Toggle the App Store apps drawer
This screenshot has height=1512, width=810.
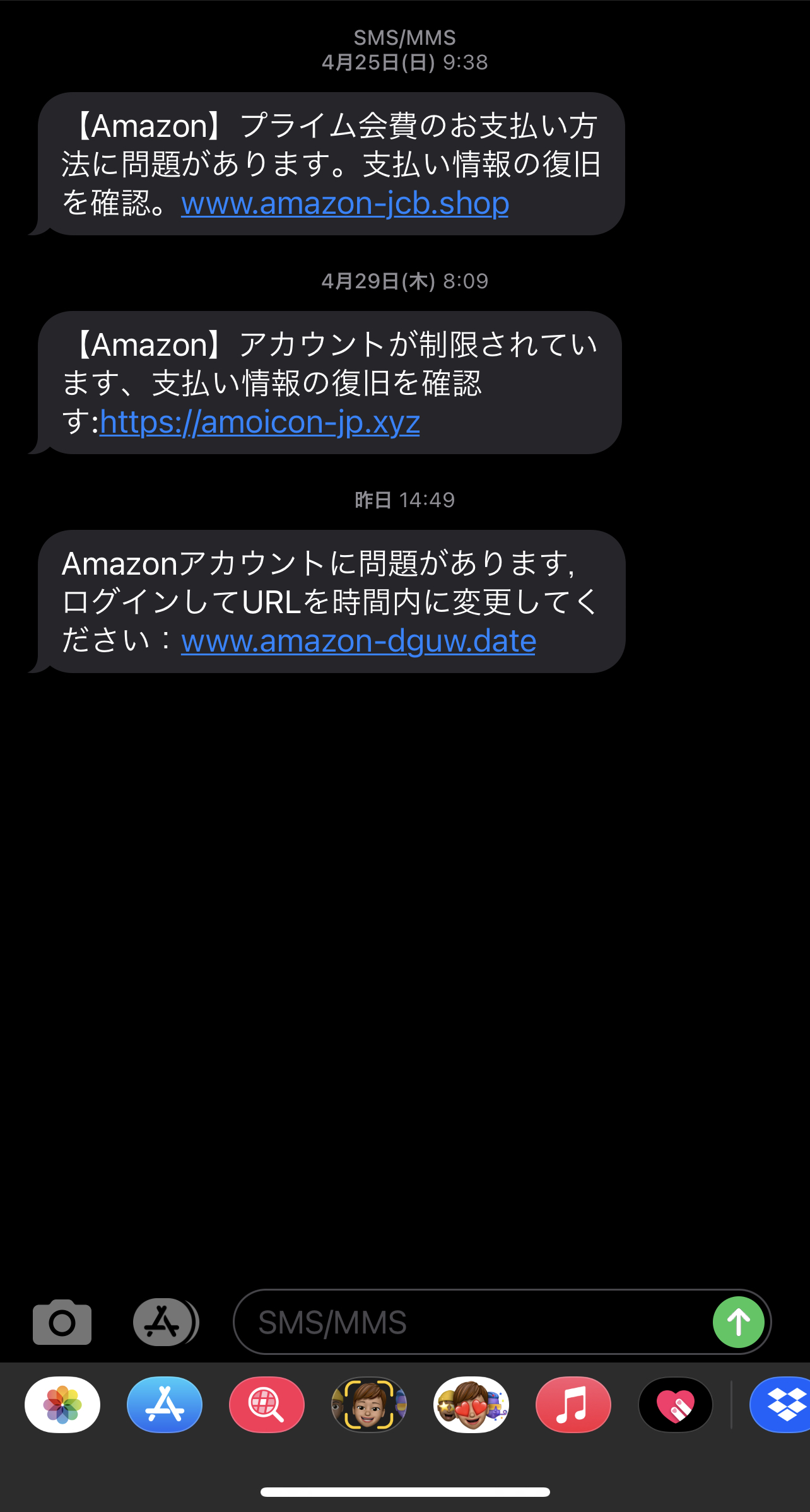(x=165, y=1322)
